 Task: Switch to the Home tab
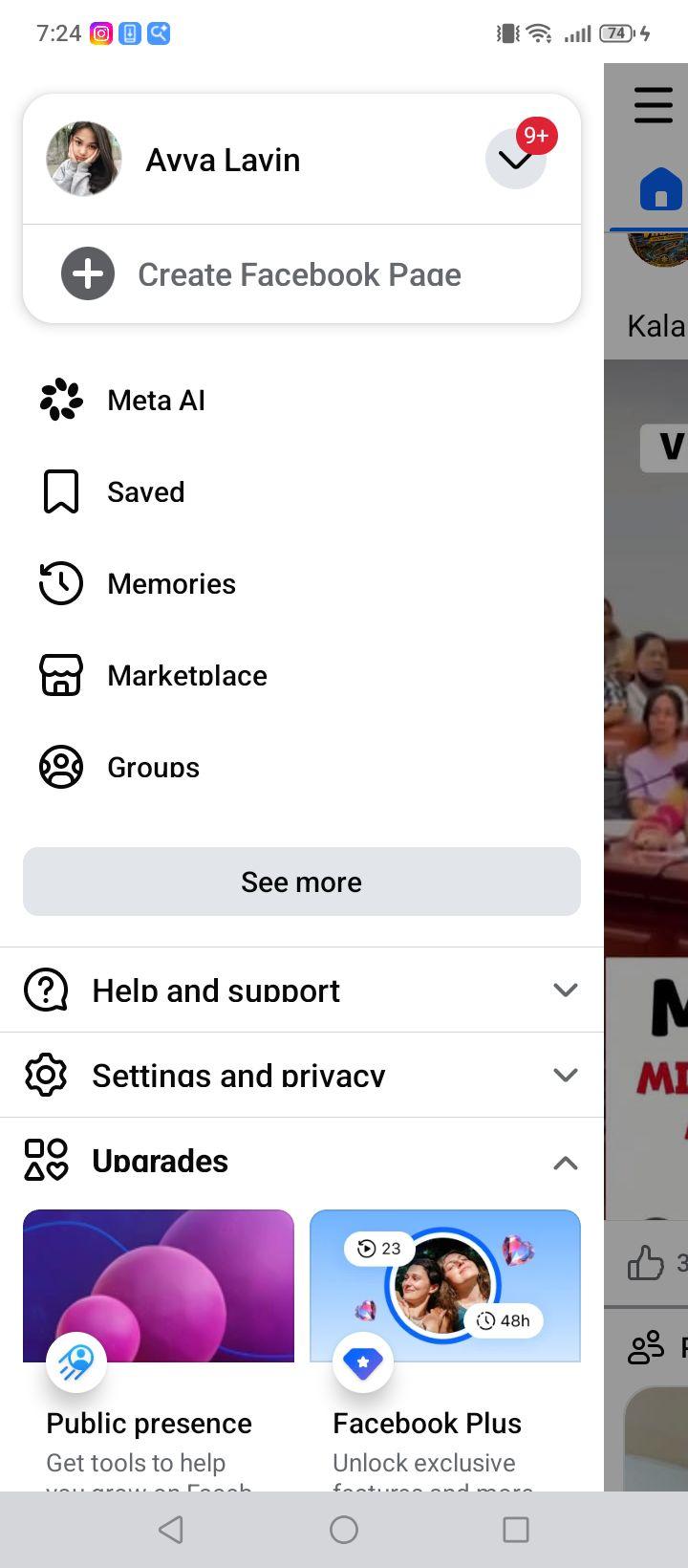point(660,188)
